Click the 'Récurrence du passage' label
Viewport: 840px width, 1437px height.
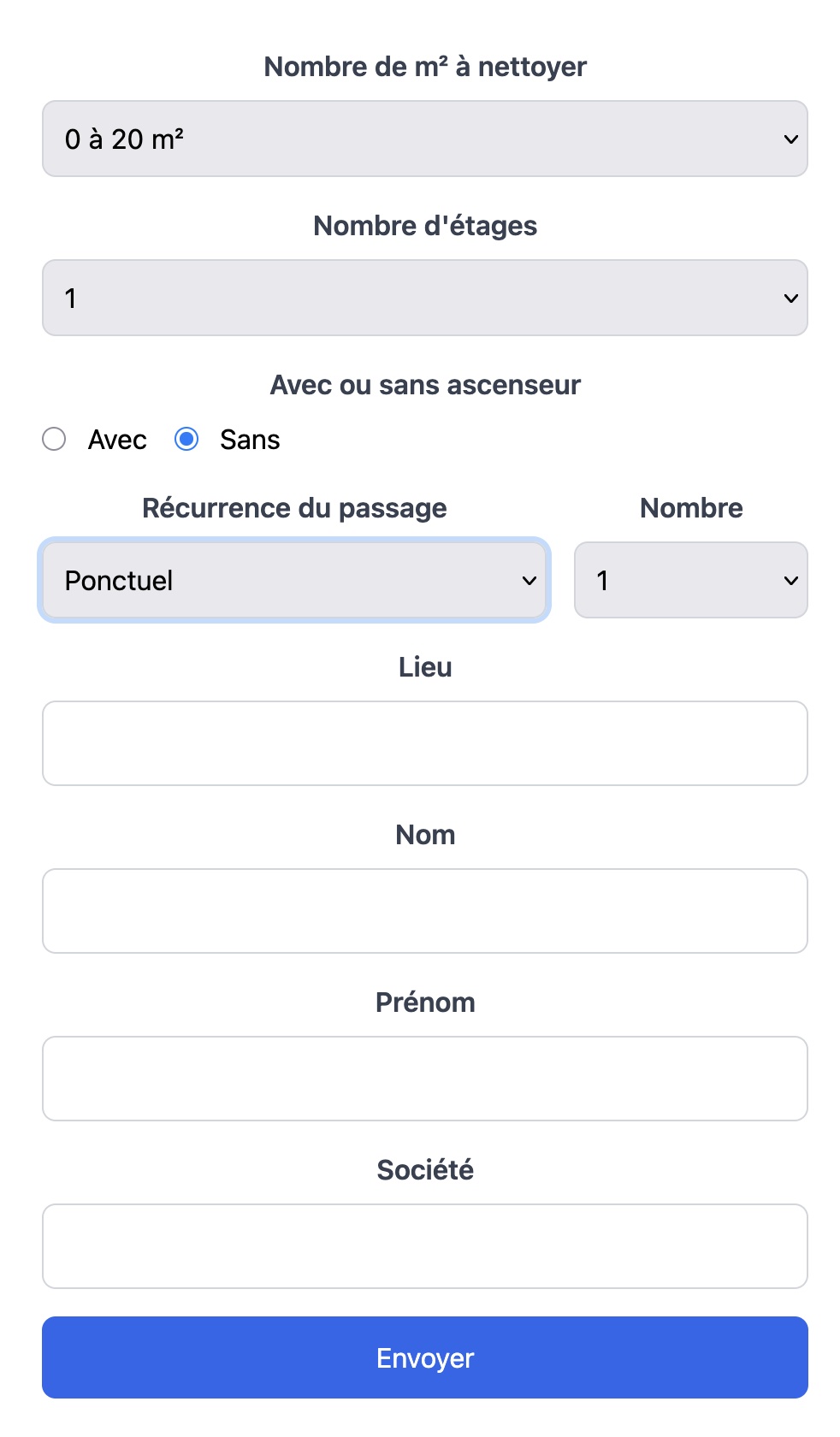(294, 507)
